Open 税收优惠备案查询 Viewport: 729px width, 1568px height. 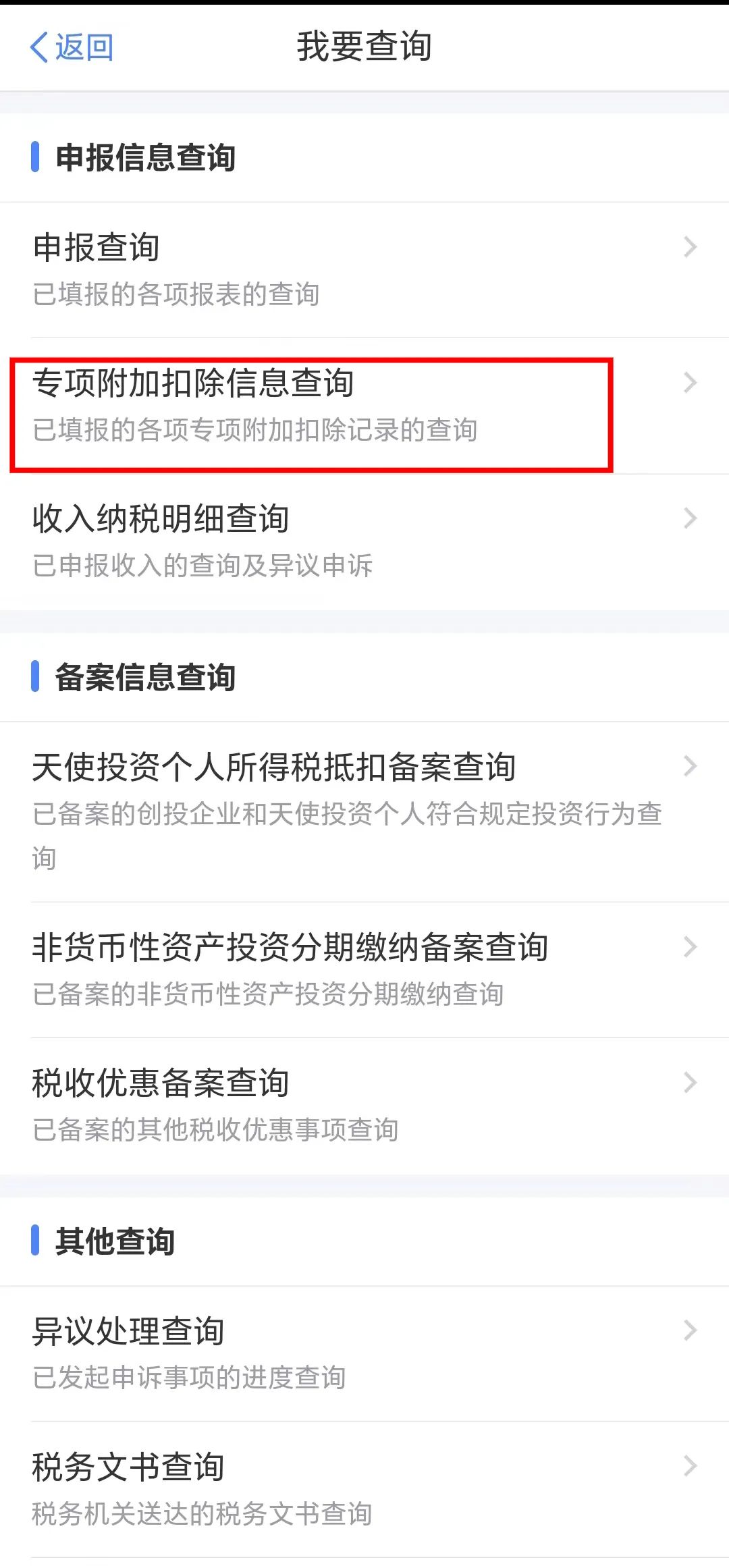click(x=364, y=1105)
